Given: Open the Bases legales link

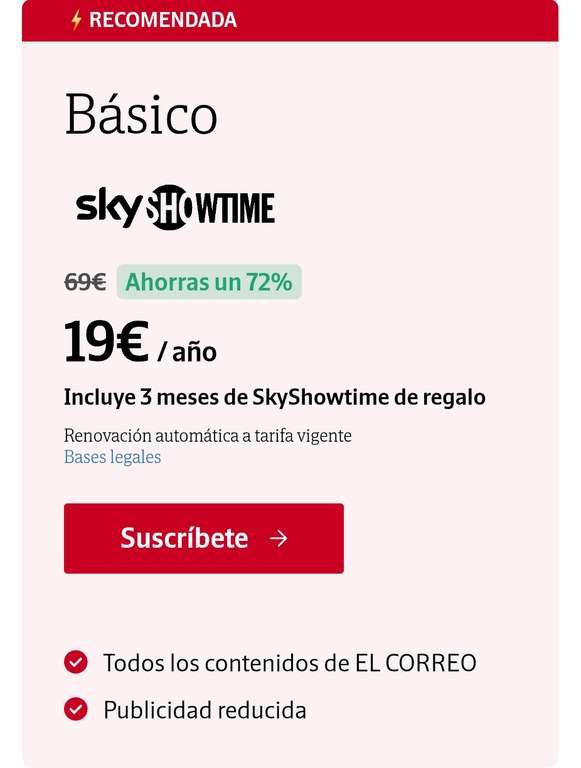Looking at the screenshot, I should tap(113, 457).
